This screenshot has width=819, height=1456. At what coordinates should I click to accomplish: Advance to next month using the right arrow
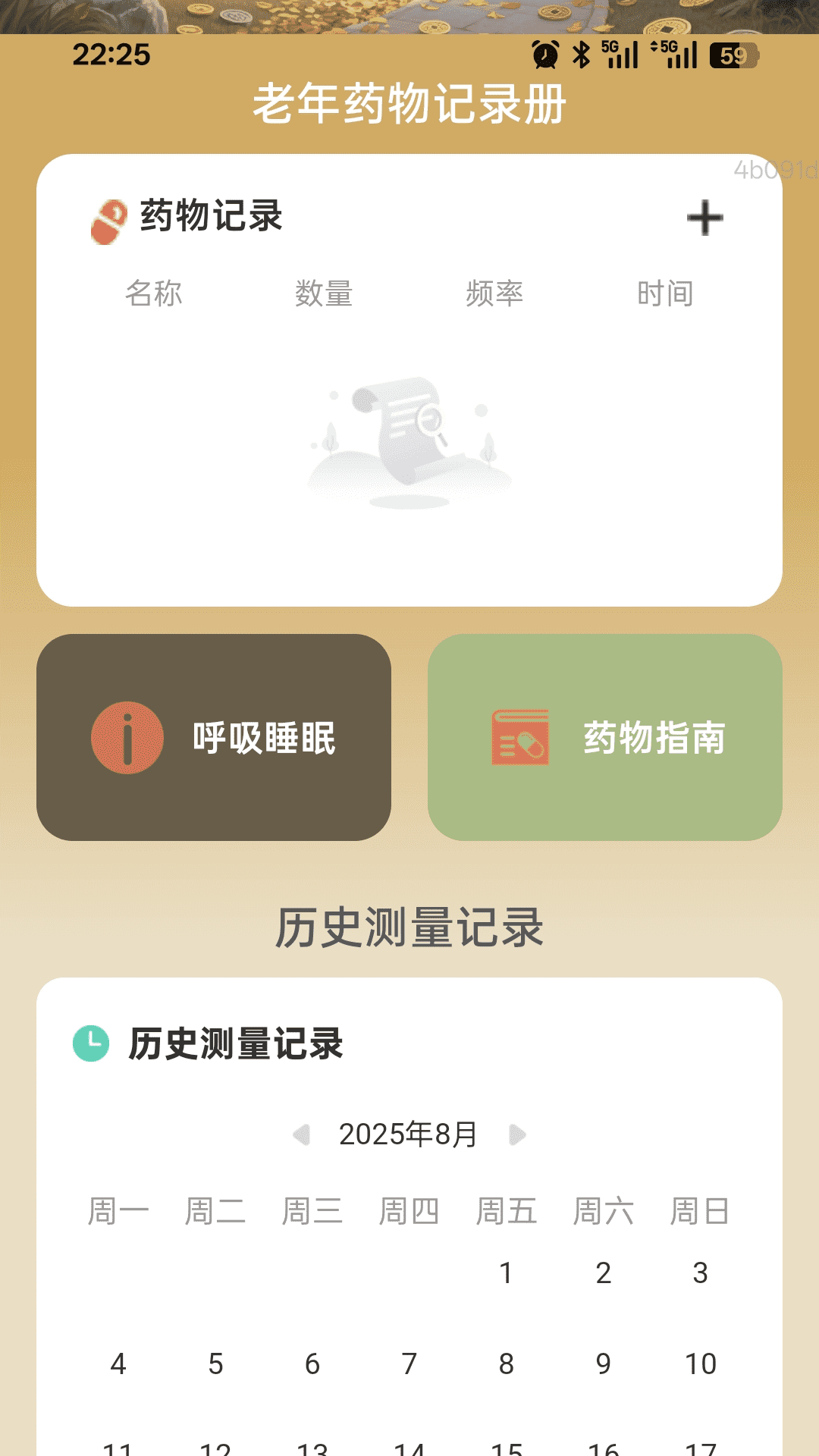click(519, 1134)
